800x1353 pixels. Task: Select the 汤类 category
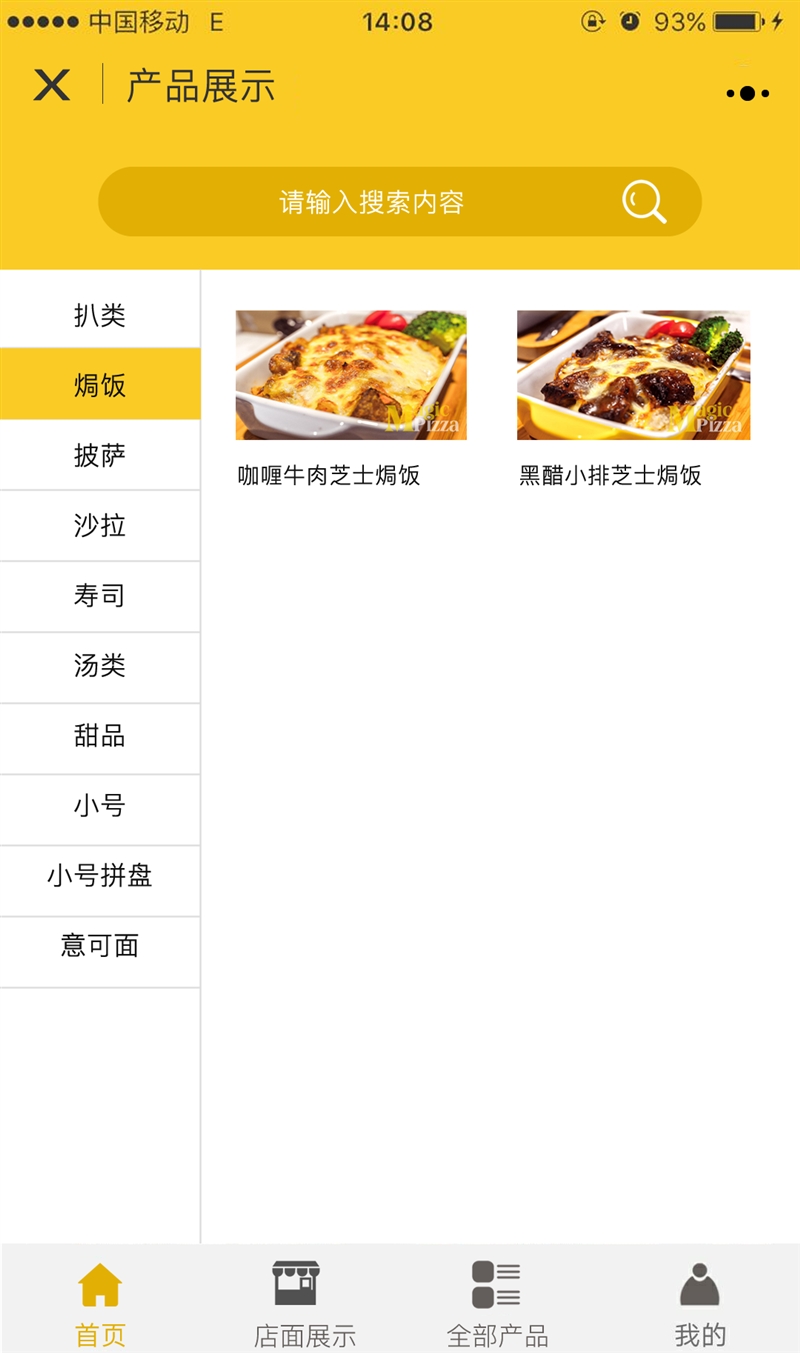click(99, 667)
